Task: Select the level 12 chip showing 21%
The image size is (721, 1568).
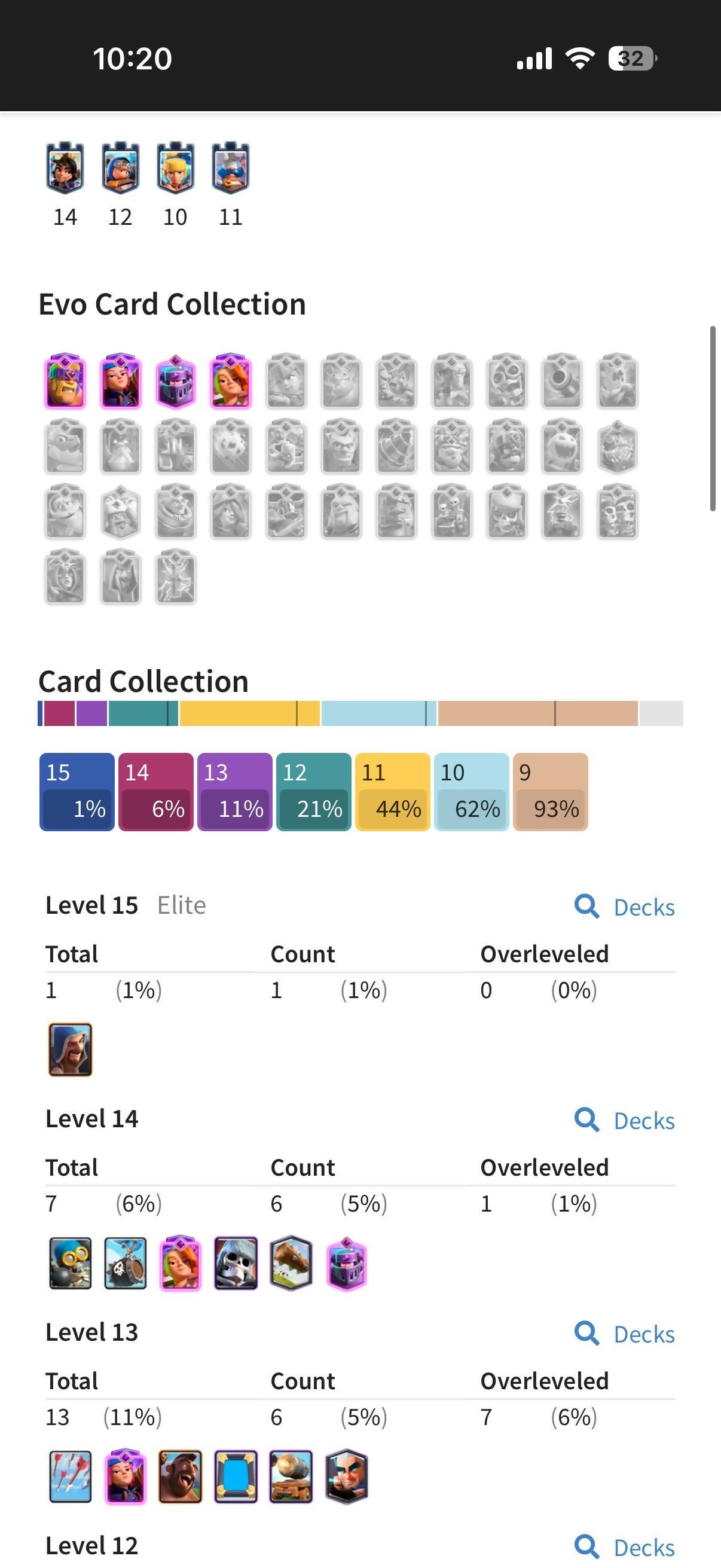Action: click(313, 791)
